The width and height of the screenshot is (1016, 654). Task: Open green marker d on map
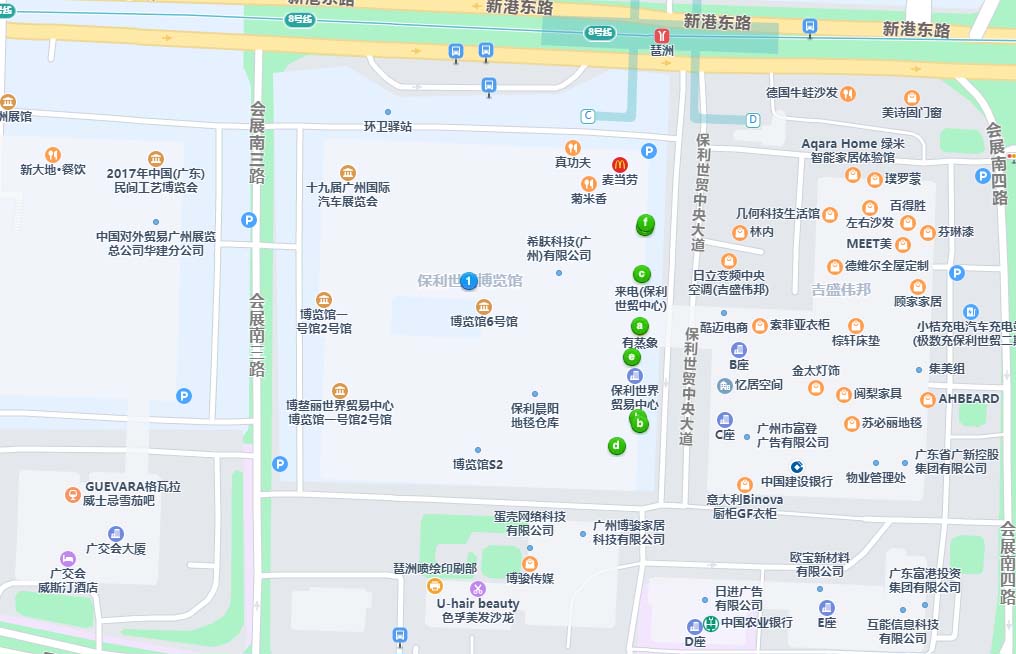[x=617, y=446]
